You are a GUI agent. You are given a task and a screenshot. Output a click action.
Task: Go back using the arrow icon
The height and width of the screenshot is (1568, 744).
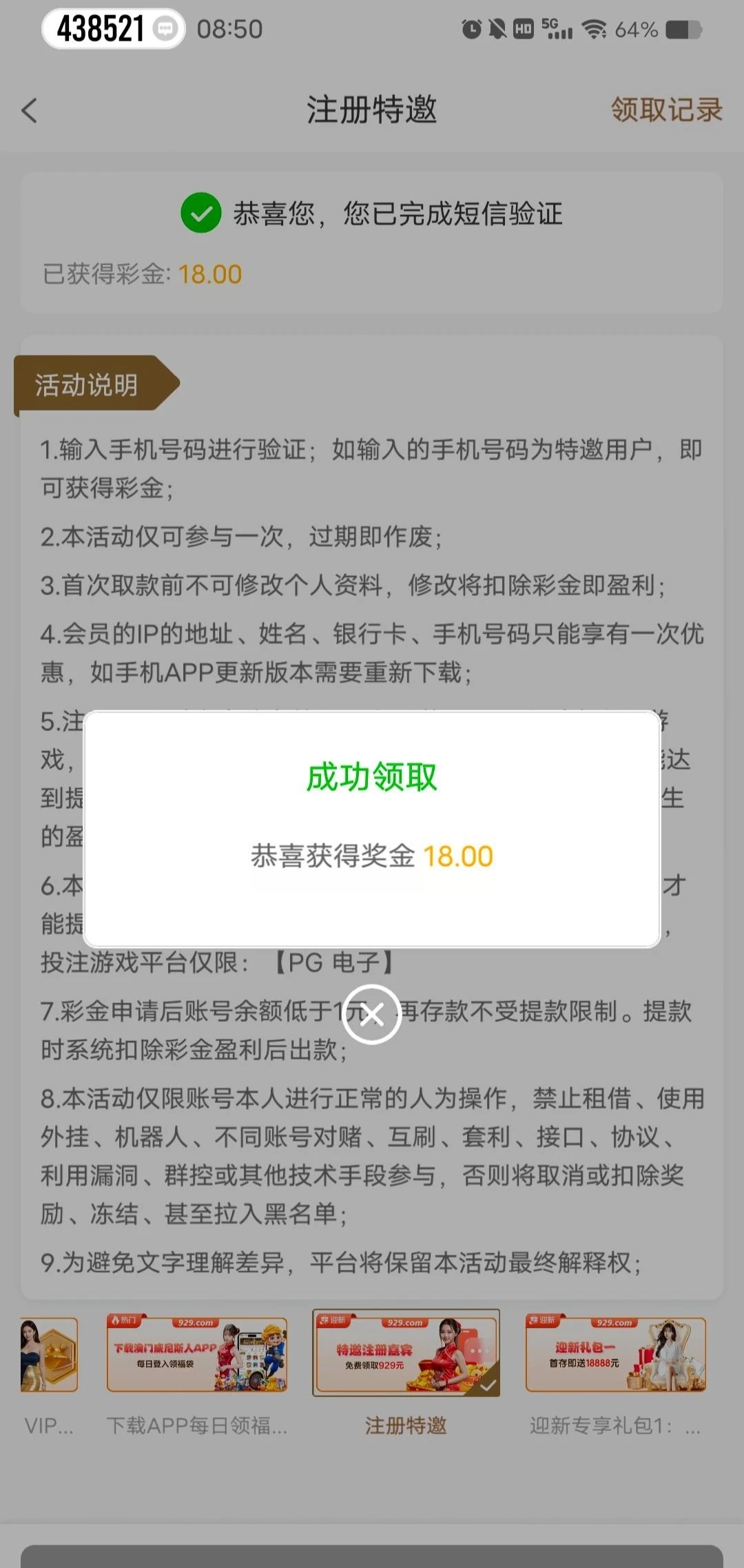[29, 110]
